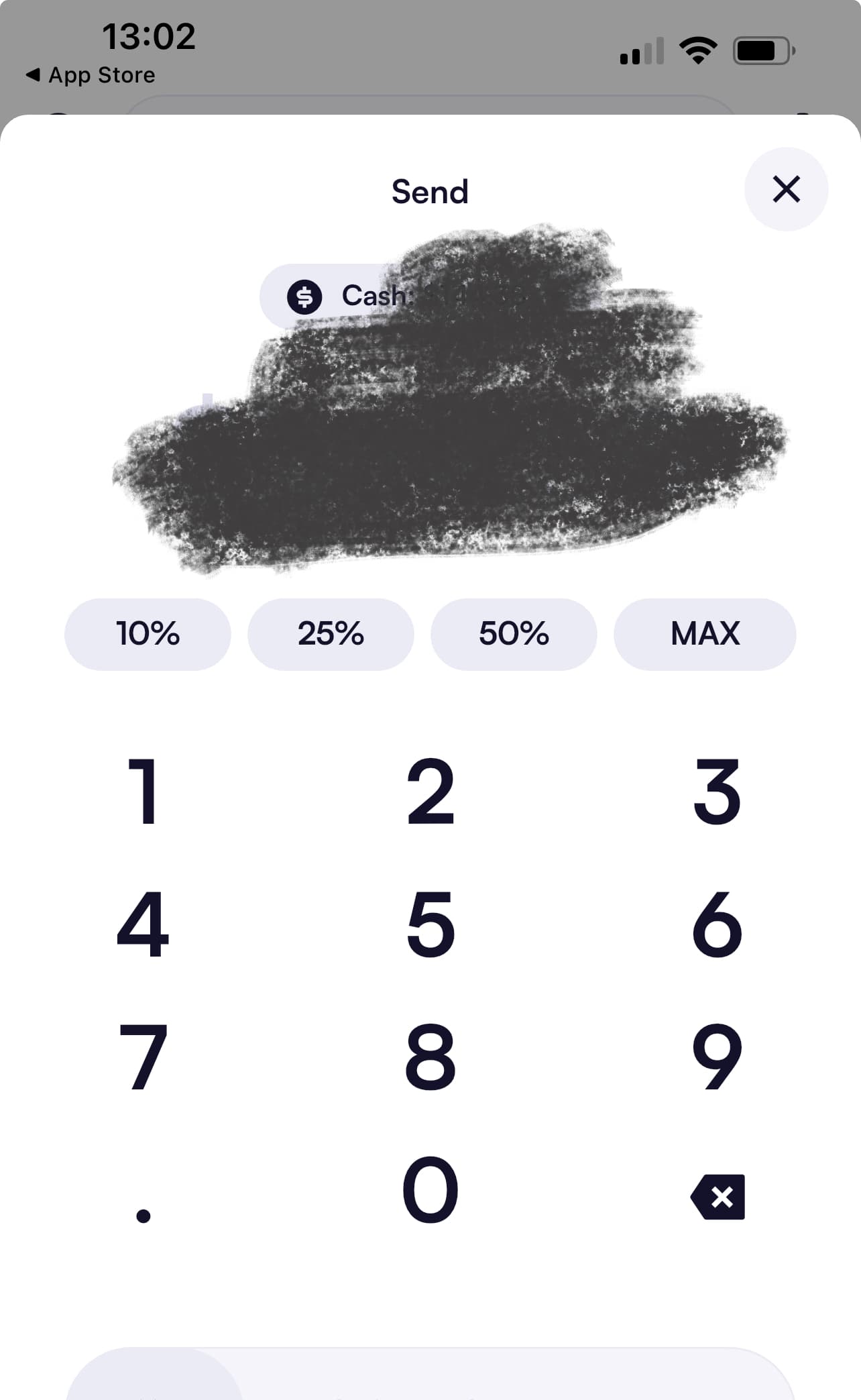This screenshot has width=861, height=1400.
Task: Delete last digit with backspace key
Action: [718, 1197]
